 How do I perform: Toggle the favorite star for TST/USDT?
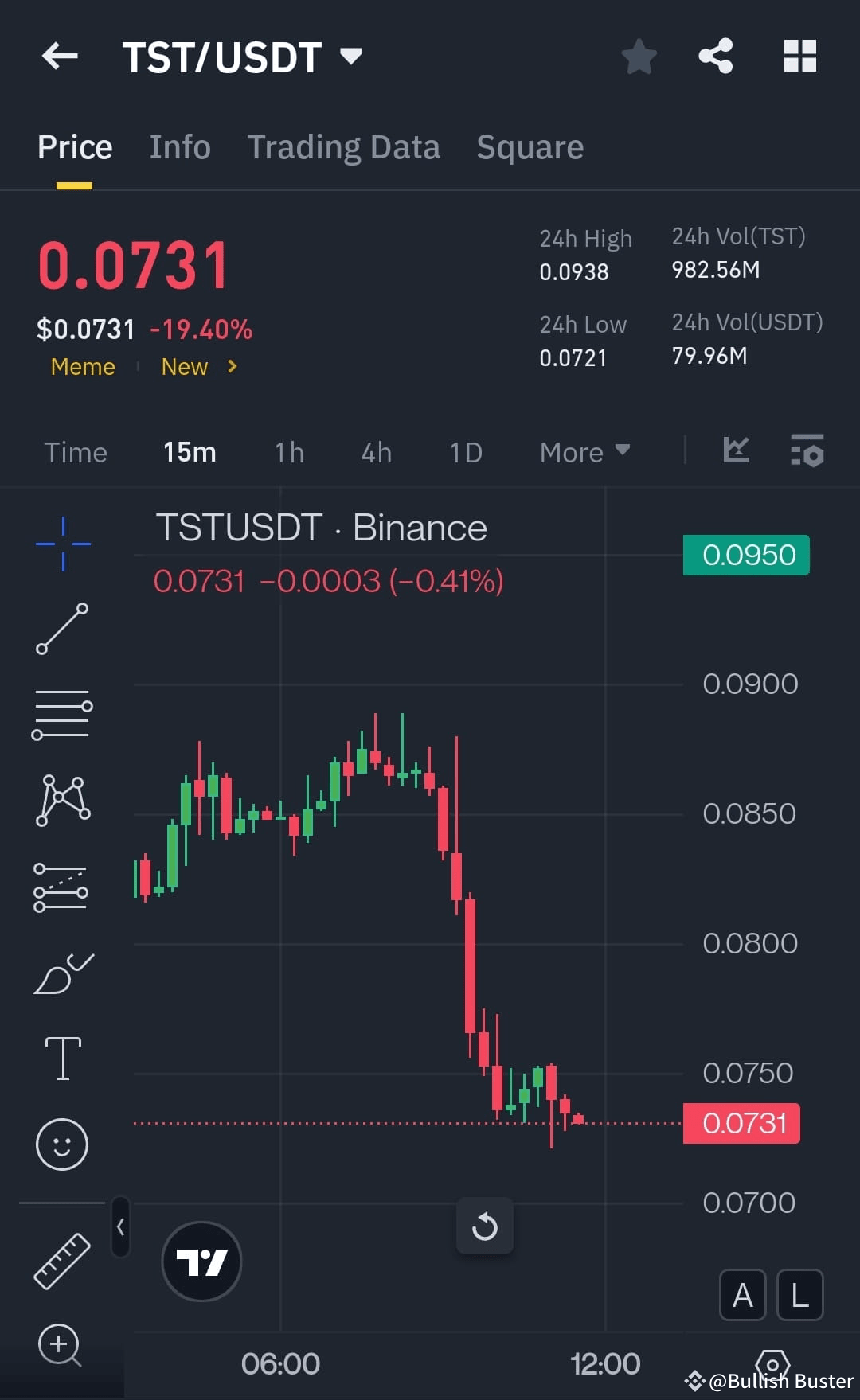coord(639,56)
